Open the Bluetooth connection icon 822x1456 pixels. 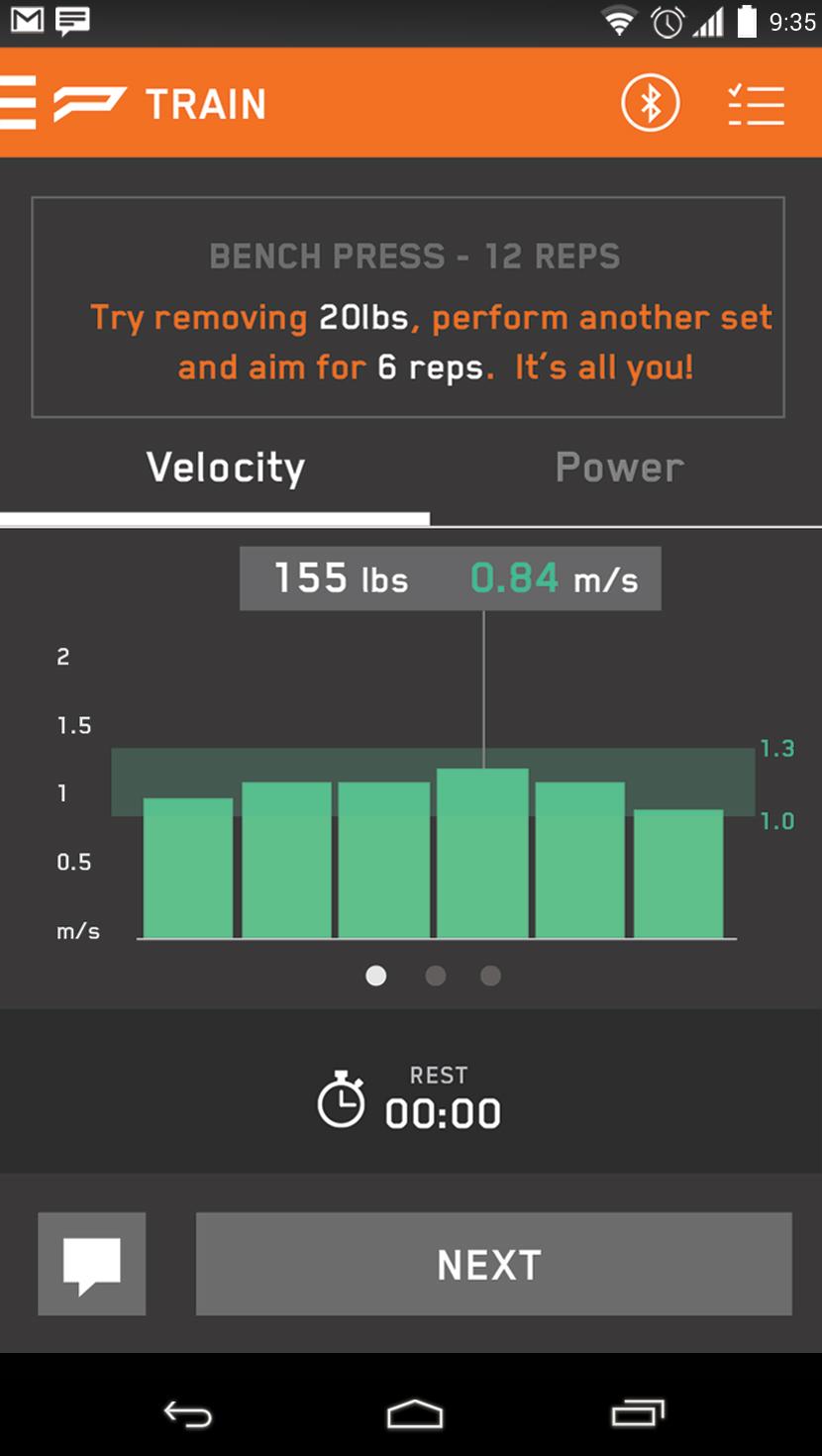pos(650,103)
